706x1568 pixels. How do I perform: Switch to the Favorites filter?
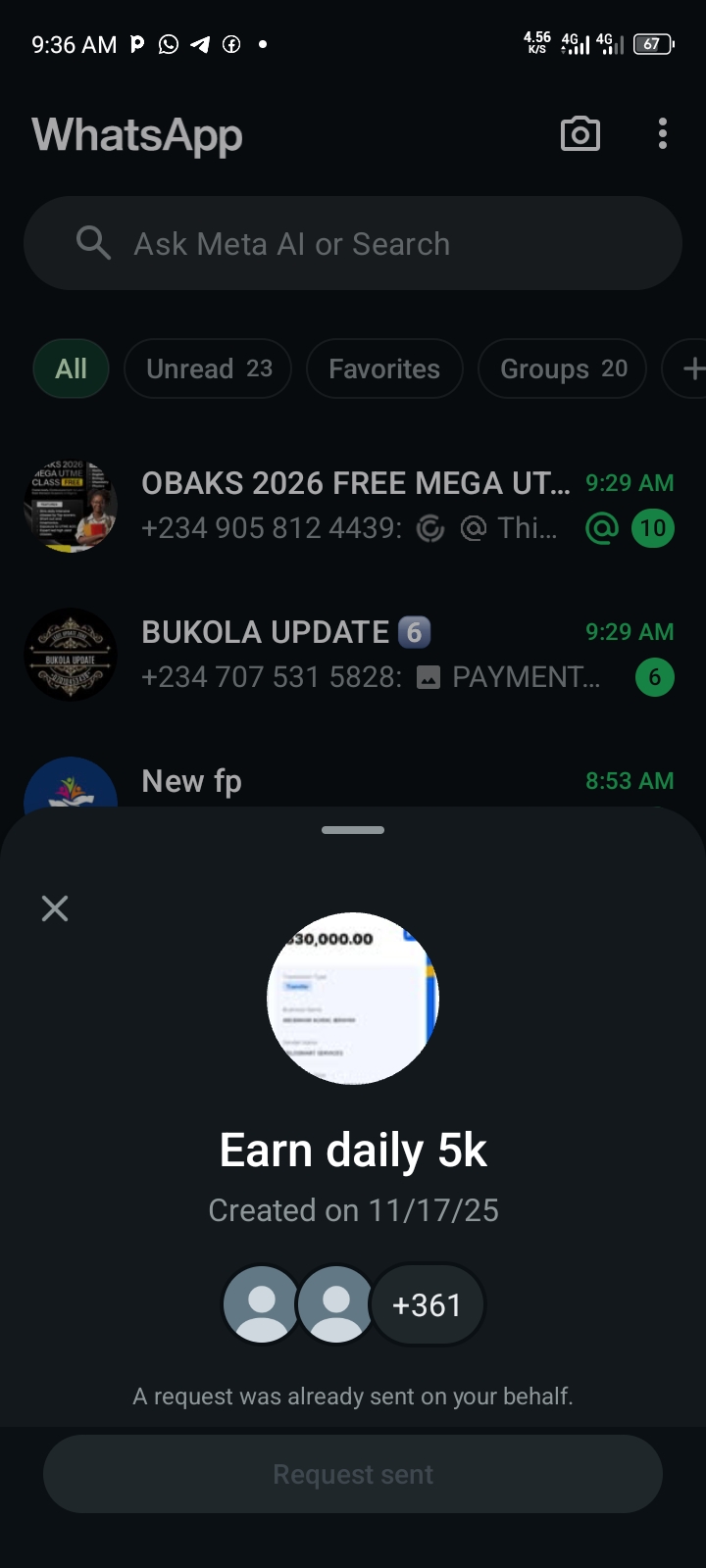point(383,368)
